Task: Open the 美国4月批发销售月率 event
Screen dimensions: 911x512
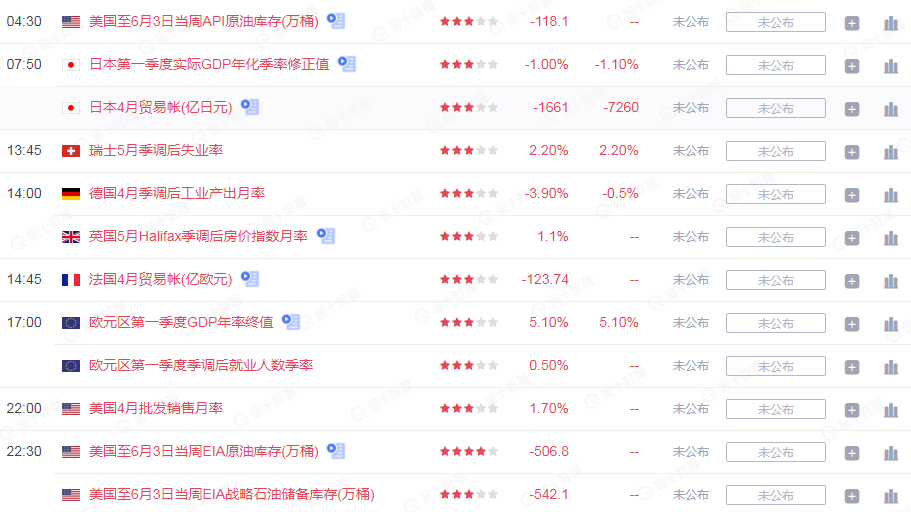Action: (x=155, y=408)
